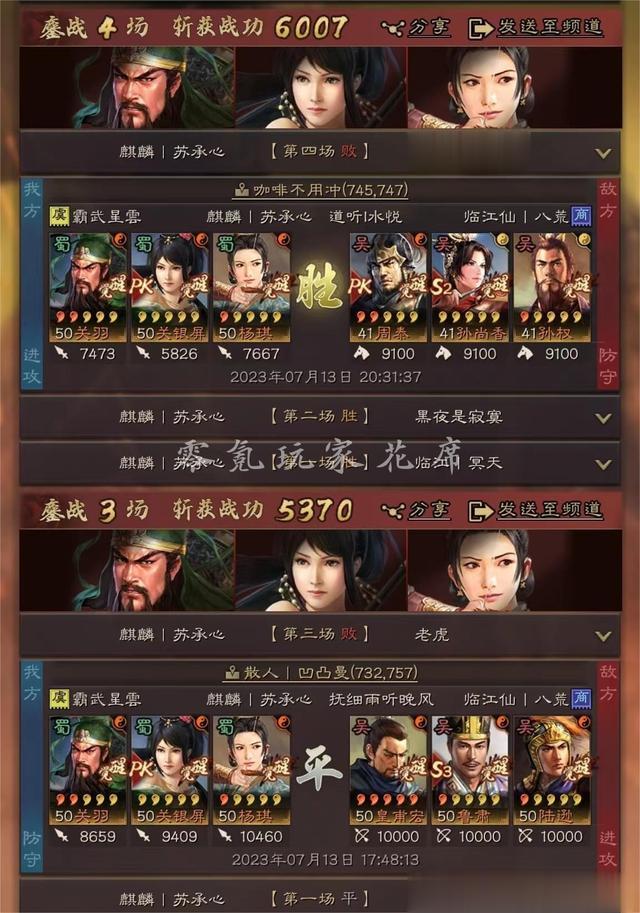Expand the battle row ending in 冥天
Image resolution: width=640 pixels, height=913 pixels.
[x=320, y=463]
